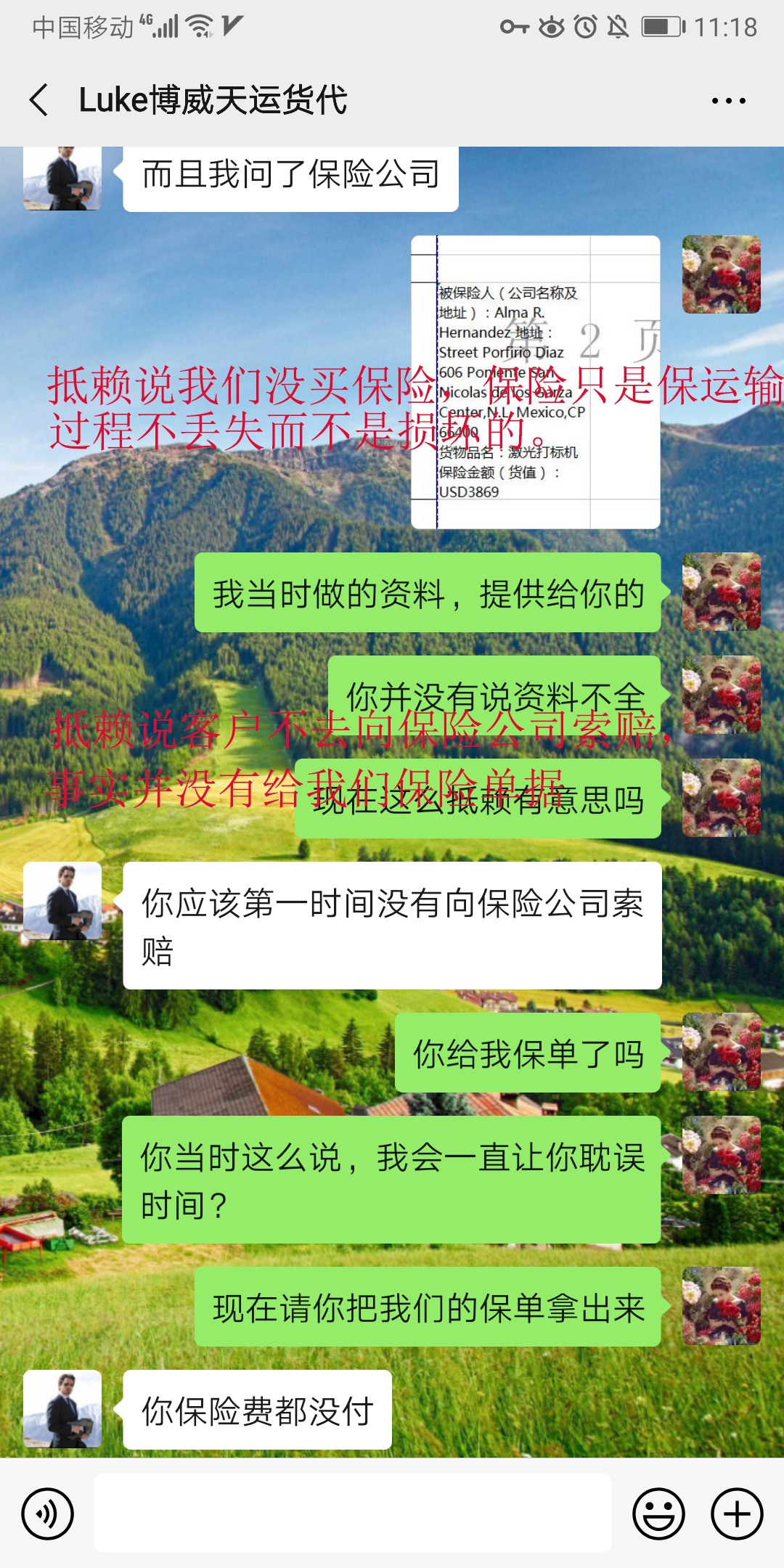Go back from Luke's chat
Image resolution: width=784 pixels, height=1568 pixels.
[39, 99]
